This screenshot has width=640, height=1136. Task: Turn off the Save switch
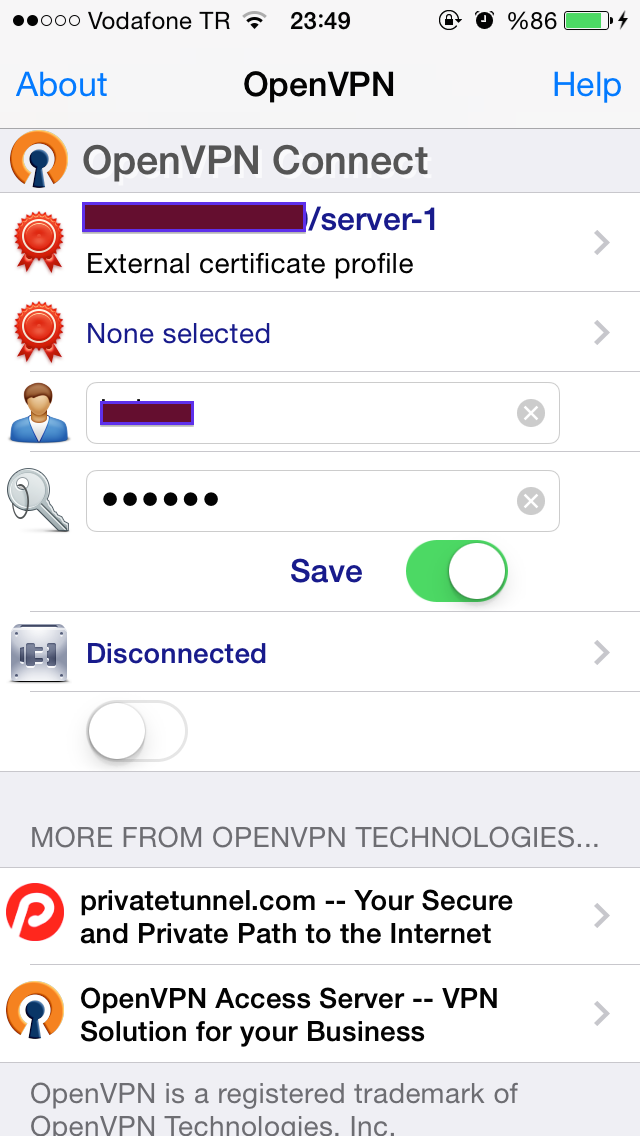457,571
